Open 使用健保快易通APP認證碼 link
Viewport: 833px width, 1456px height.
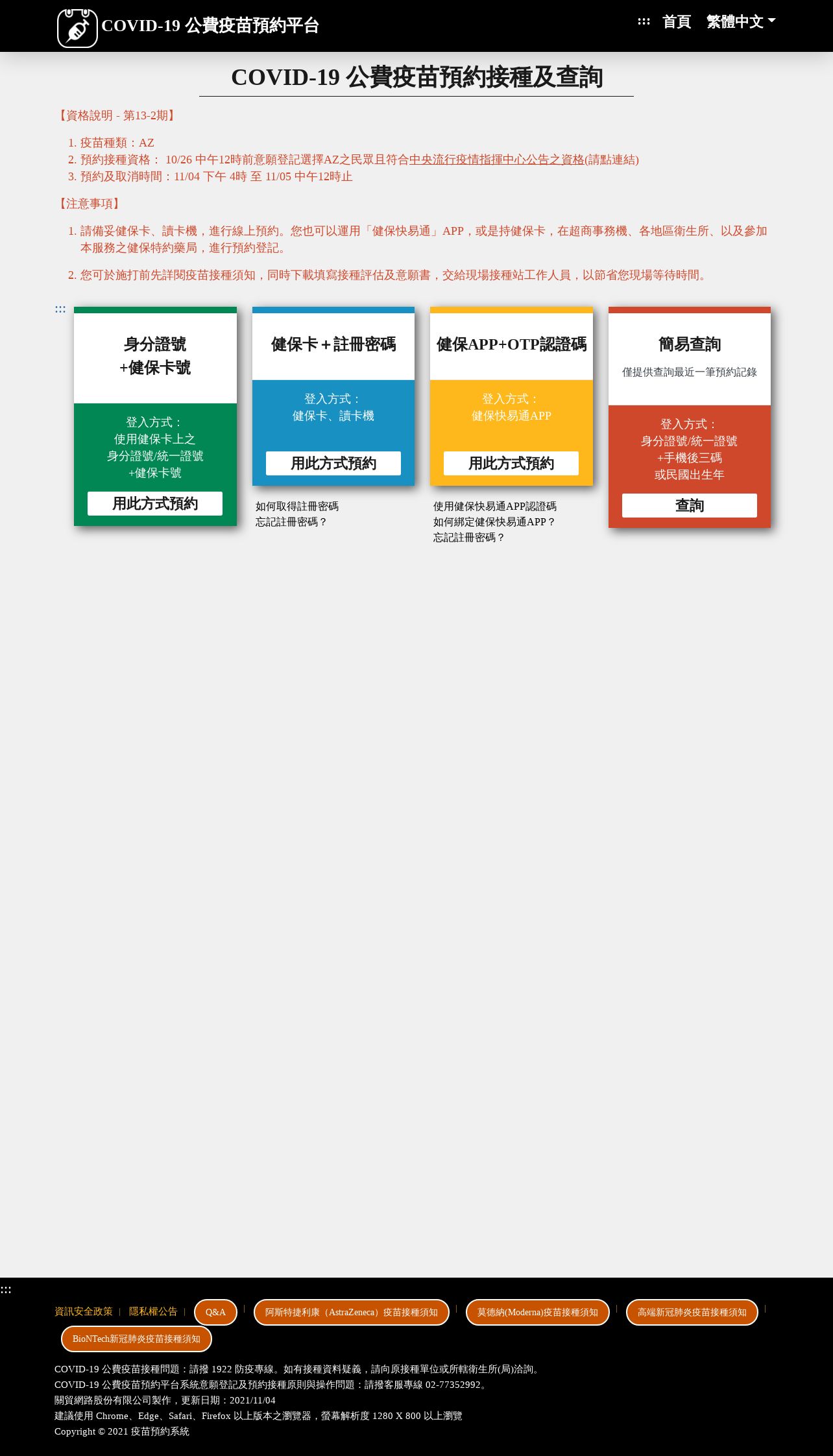495,507
